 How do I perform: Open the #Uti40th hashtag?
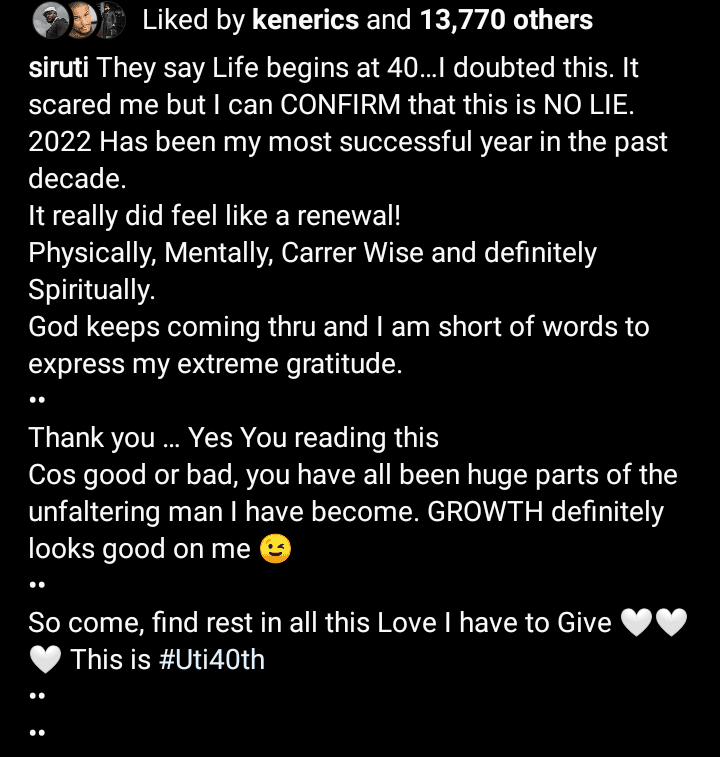[211, 660]
